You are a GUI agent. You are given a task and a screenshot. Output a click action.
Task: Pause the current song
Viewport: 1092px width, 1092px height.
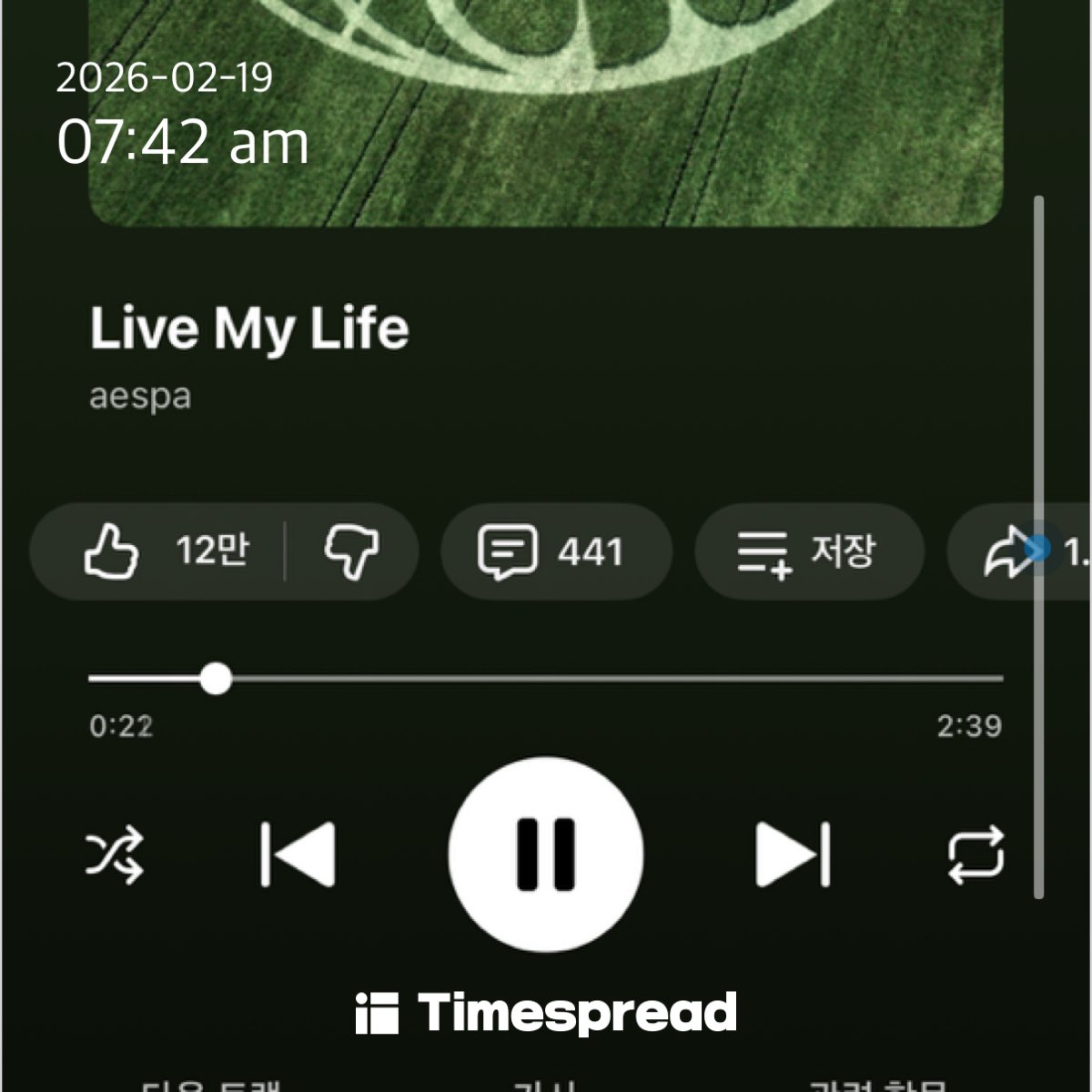[x=546, y=855]
